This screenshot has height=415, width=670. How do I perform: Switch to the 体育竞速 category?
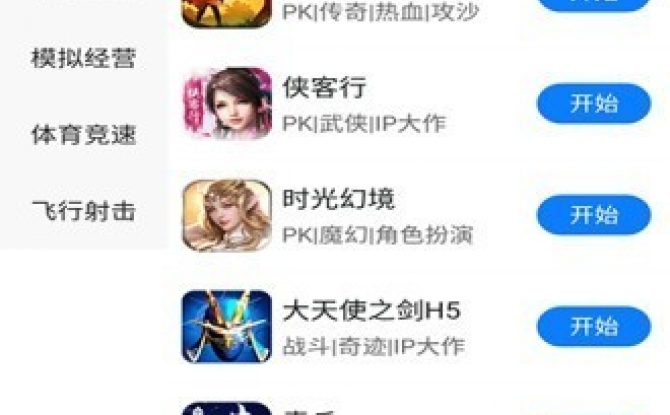(x=83, y=135)
